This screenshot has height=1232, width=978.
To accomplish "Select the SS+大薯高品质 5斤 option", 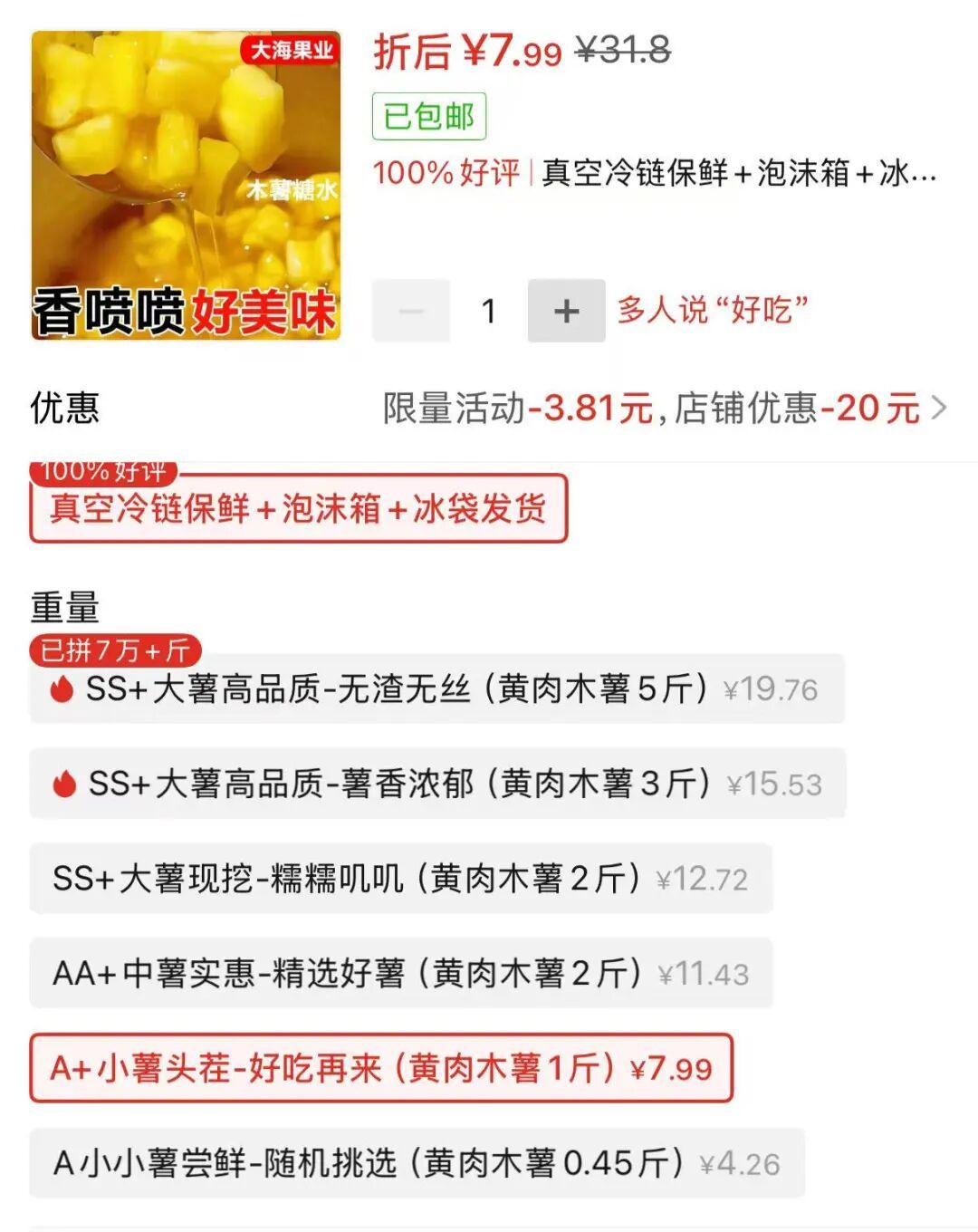I will click(407, 690).
